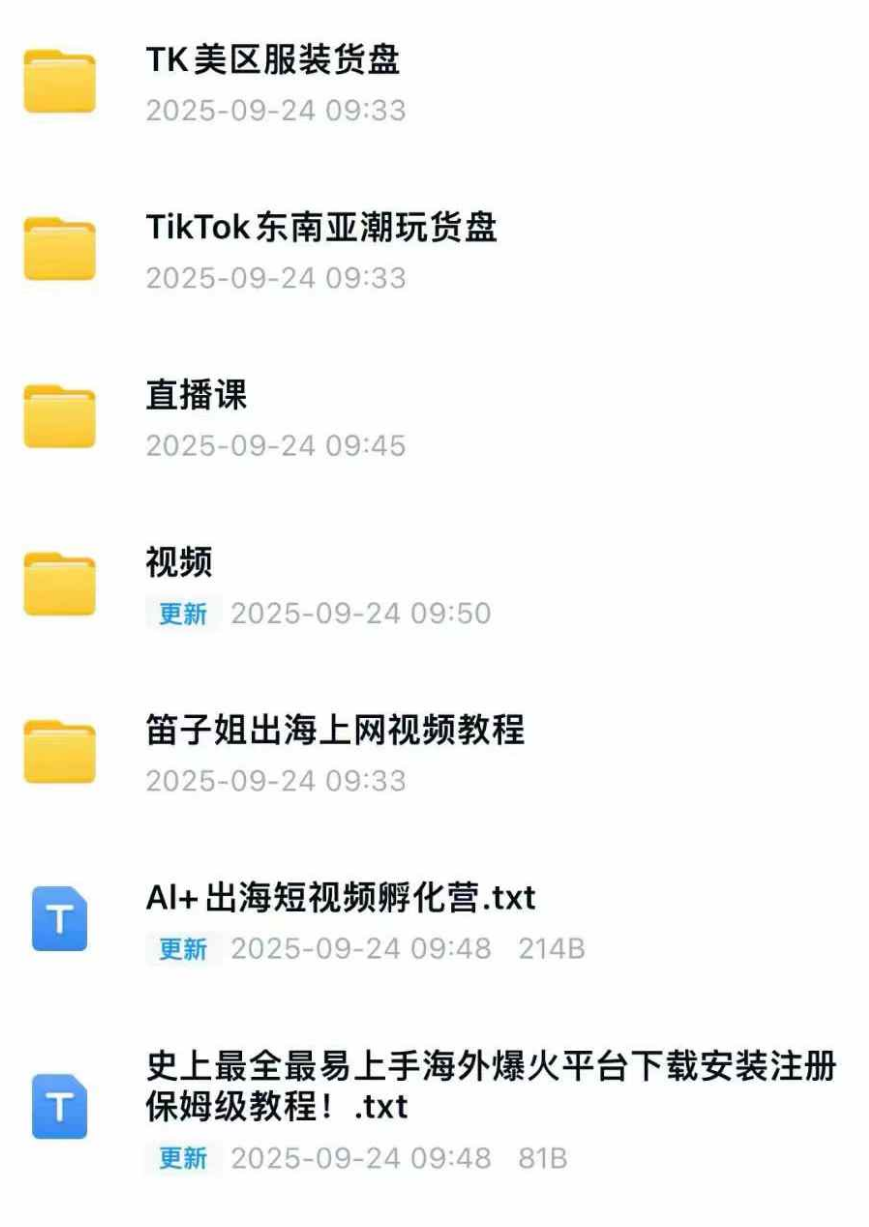The height and width of the screenshot is (1227, 869).
Task: Open the TK美区服装货盘 folder
Action: click(x=273, y=61)
